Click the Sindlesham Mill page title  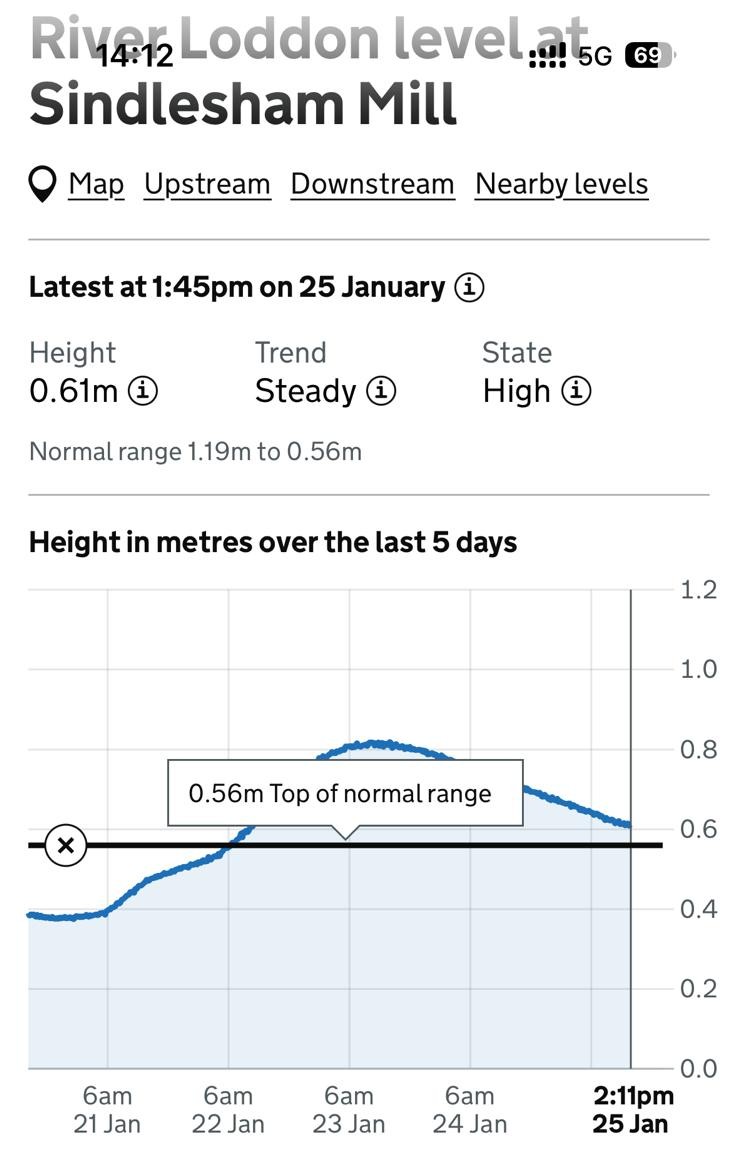coord(242,103)
